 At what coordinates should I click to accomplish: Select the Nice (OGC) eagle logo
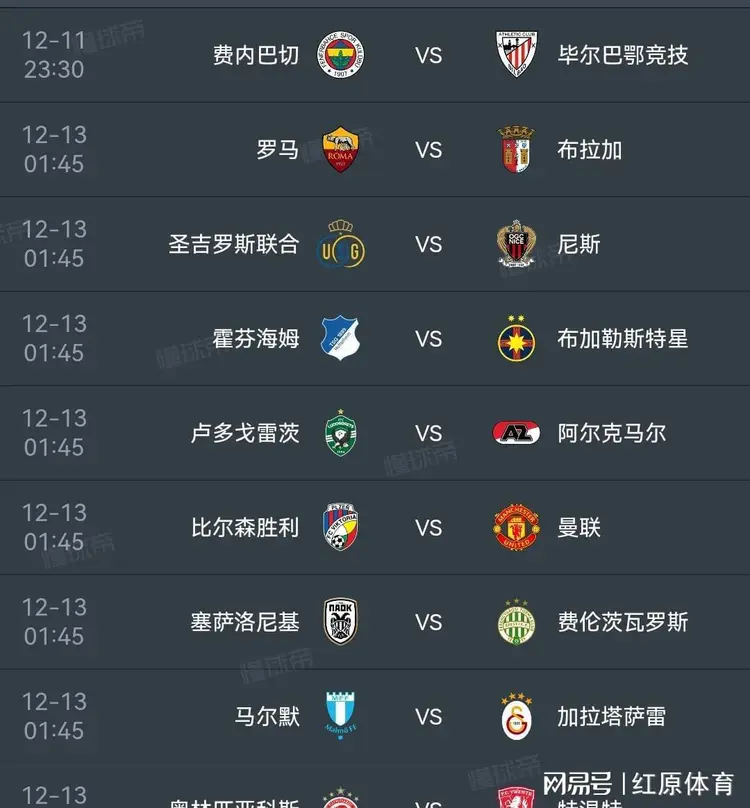click(516, 244)
